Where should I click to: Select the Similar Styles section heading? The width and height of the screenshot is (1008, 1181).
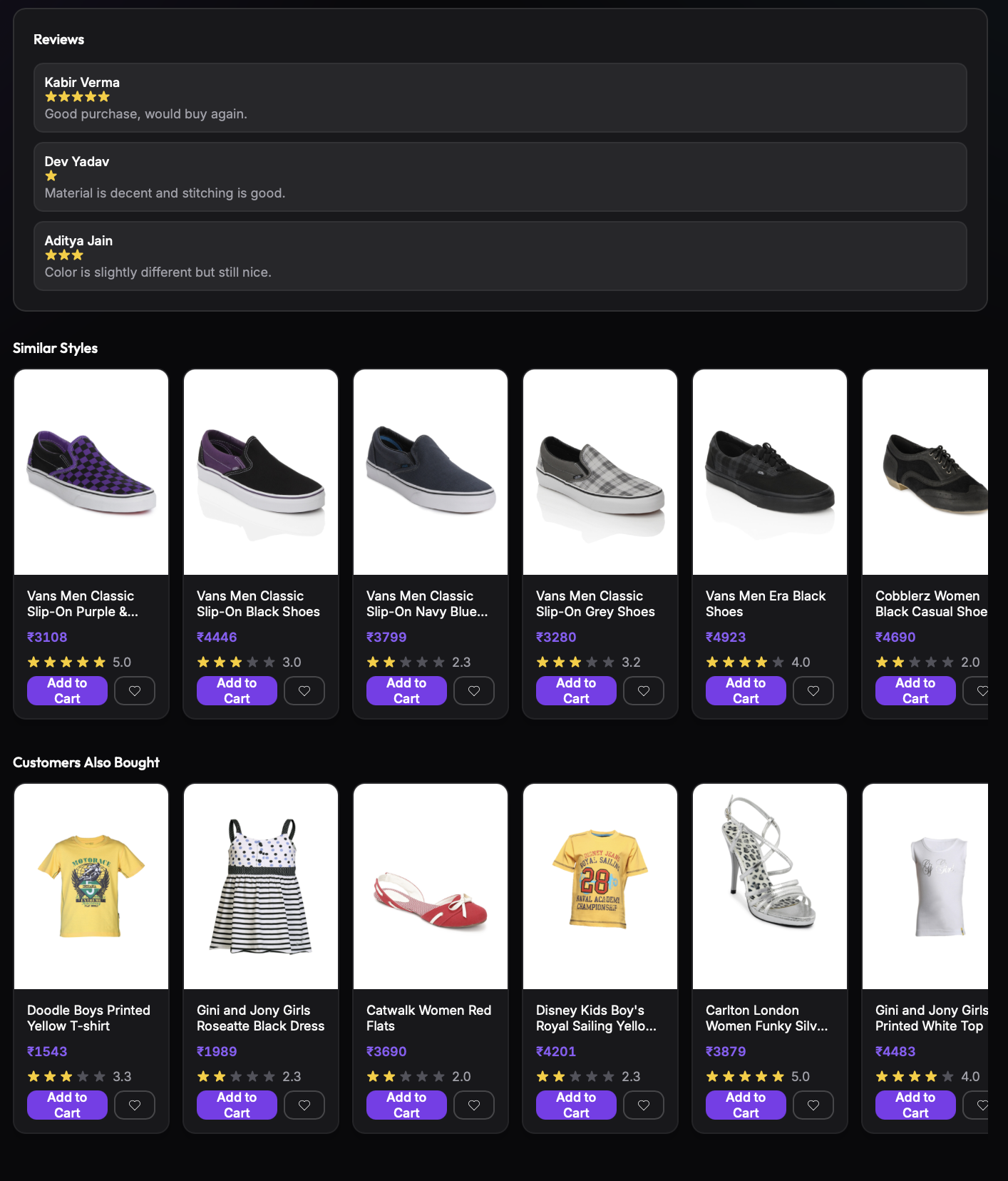pos(55,348)
